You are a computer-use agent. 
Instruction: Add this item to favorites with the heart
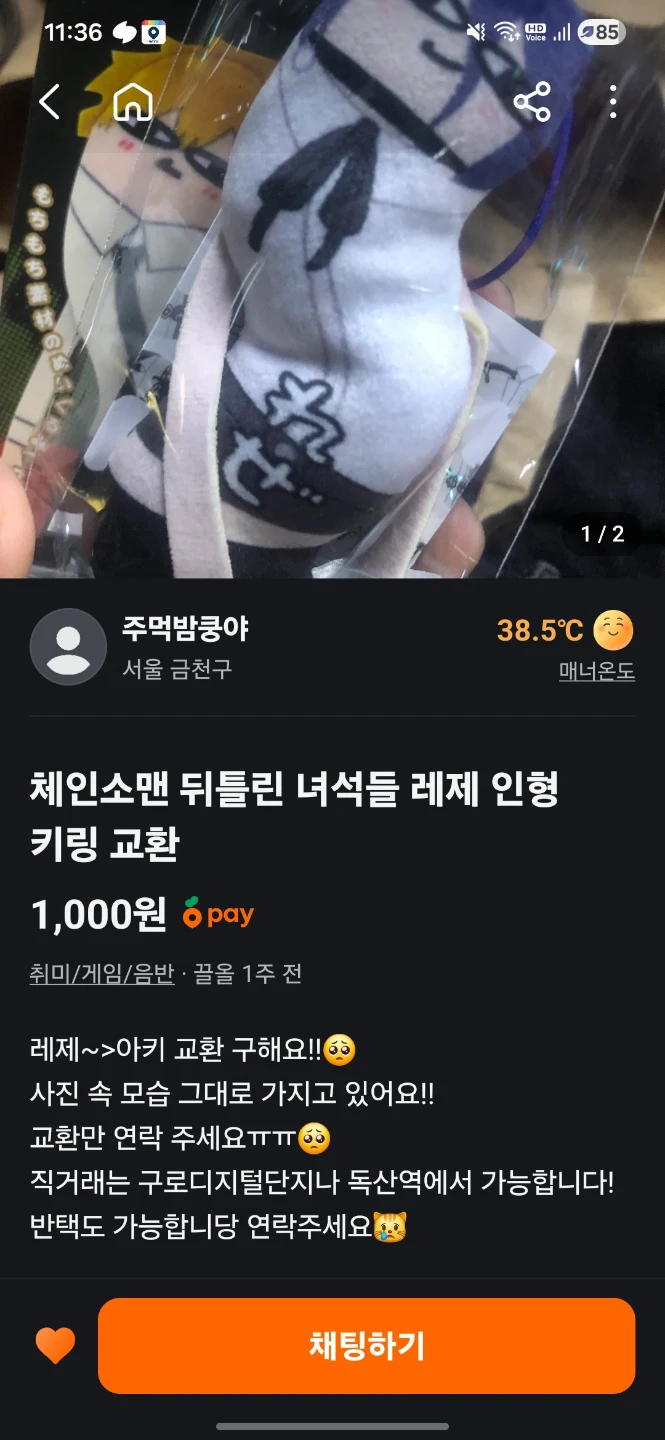pyautogui.click(x=55, y=1346)
